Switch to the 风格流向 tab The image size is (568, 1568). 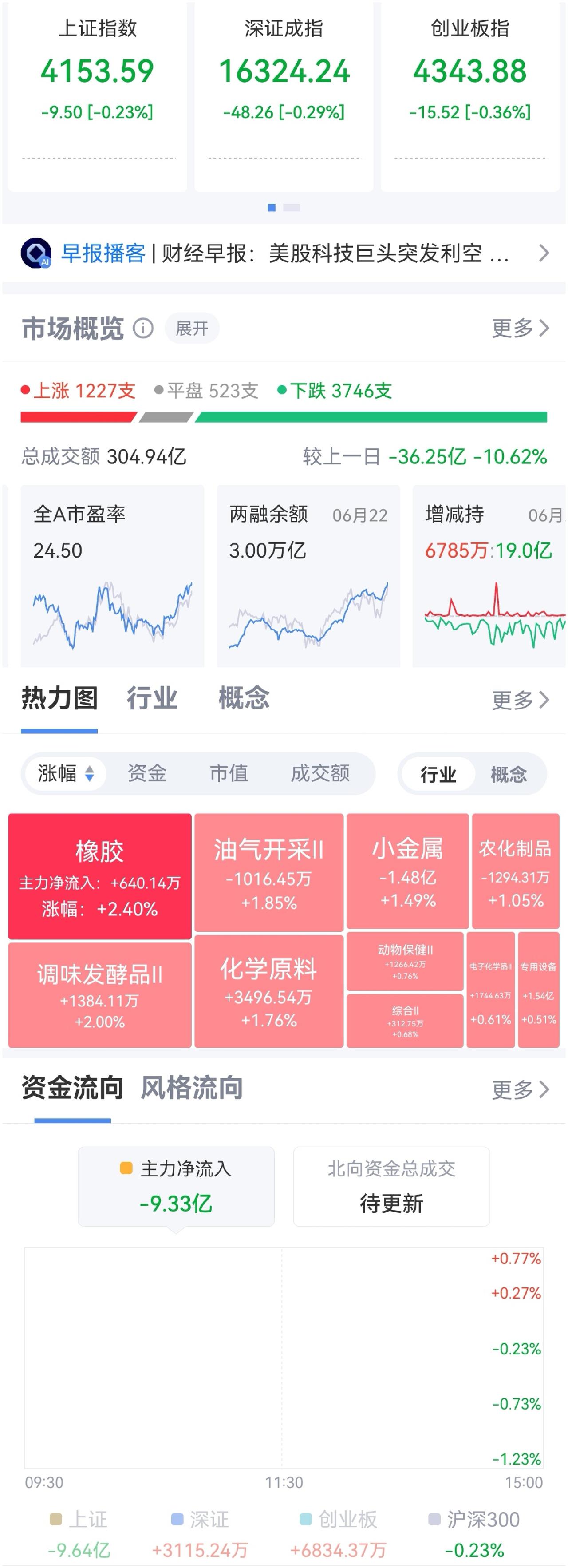192,1088
